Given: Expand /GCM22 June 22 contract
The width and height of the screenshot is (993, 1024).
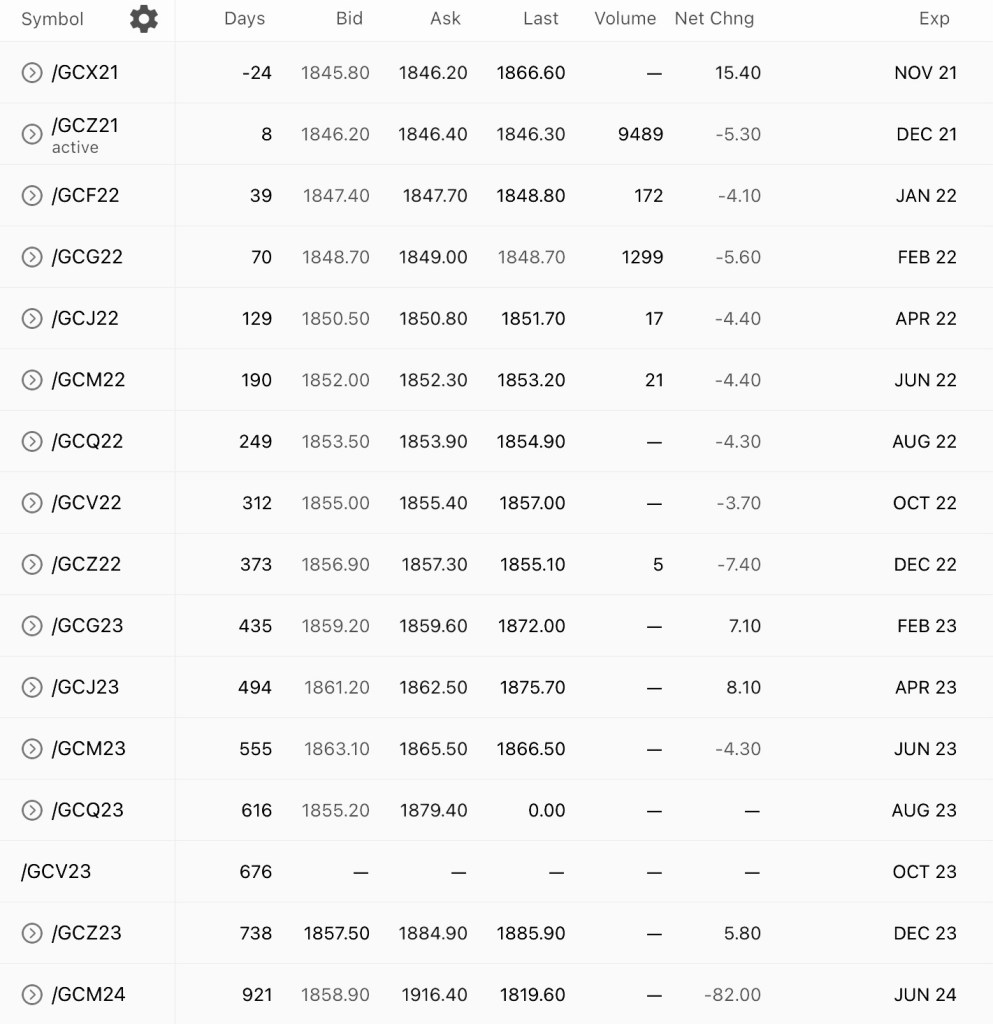Looking at the screenshot, I should (x=32, y=380).
